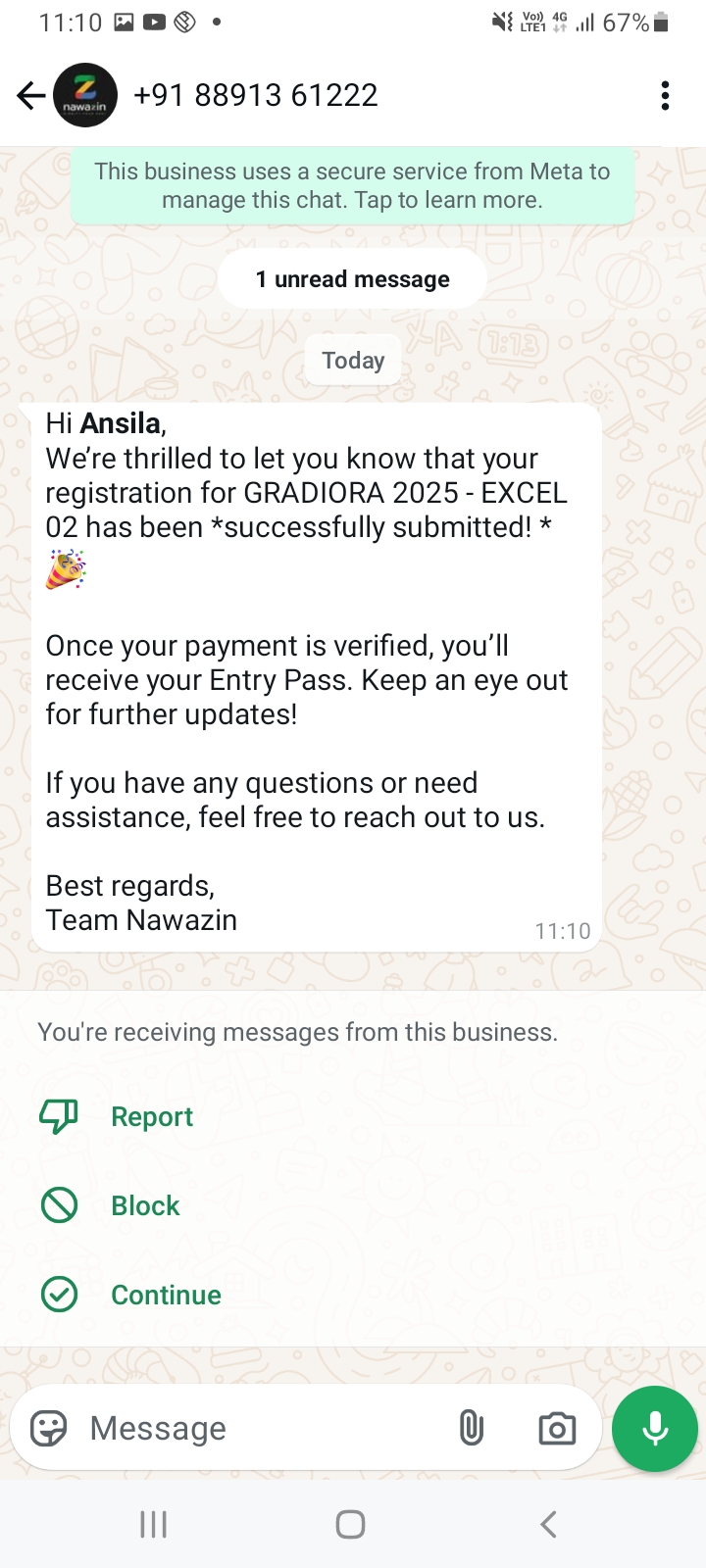Go back using the header arrow

(31, 95)
